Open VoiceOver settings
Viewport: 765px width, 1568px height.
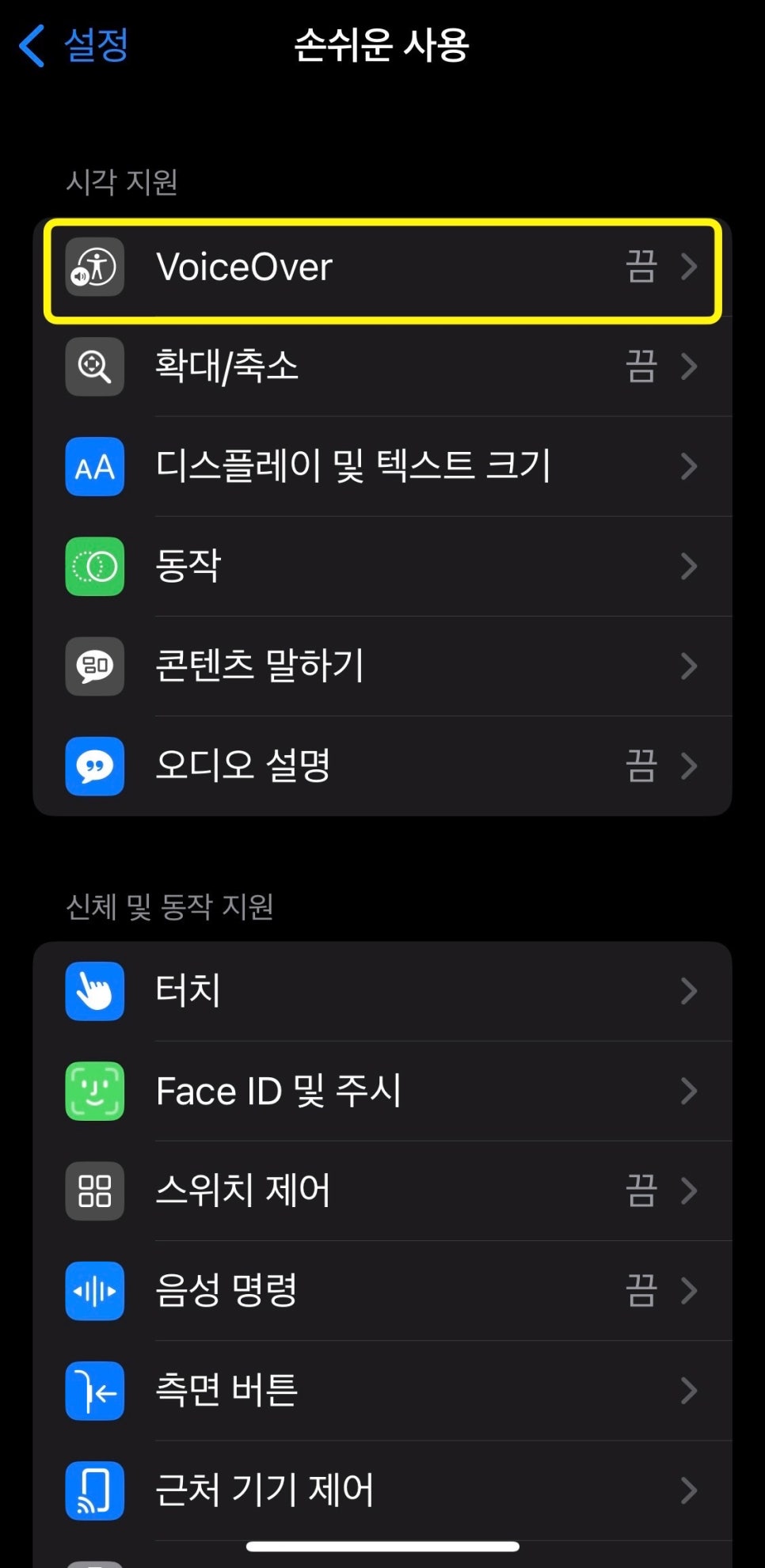pos(382,268)
